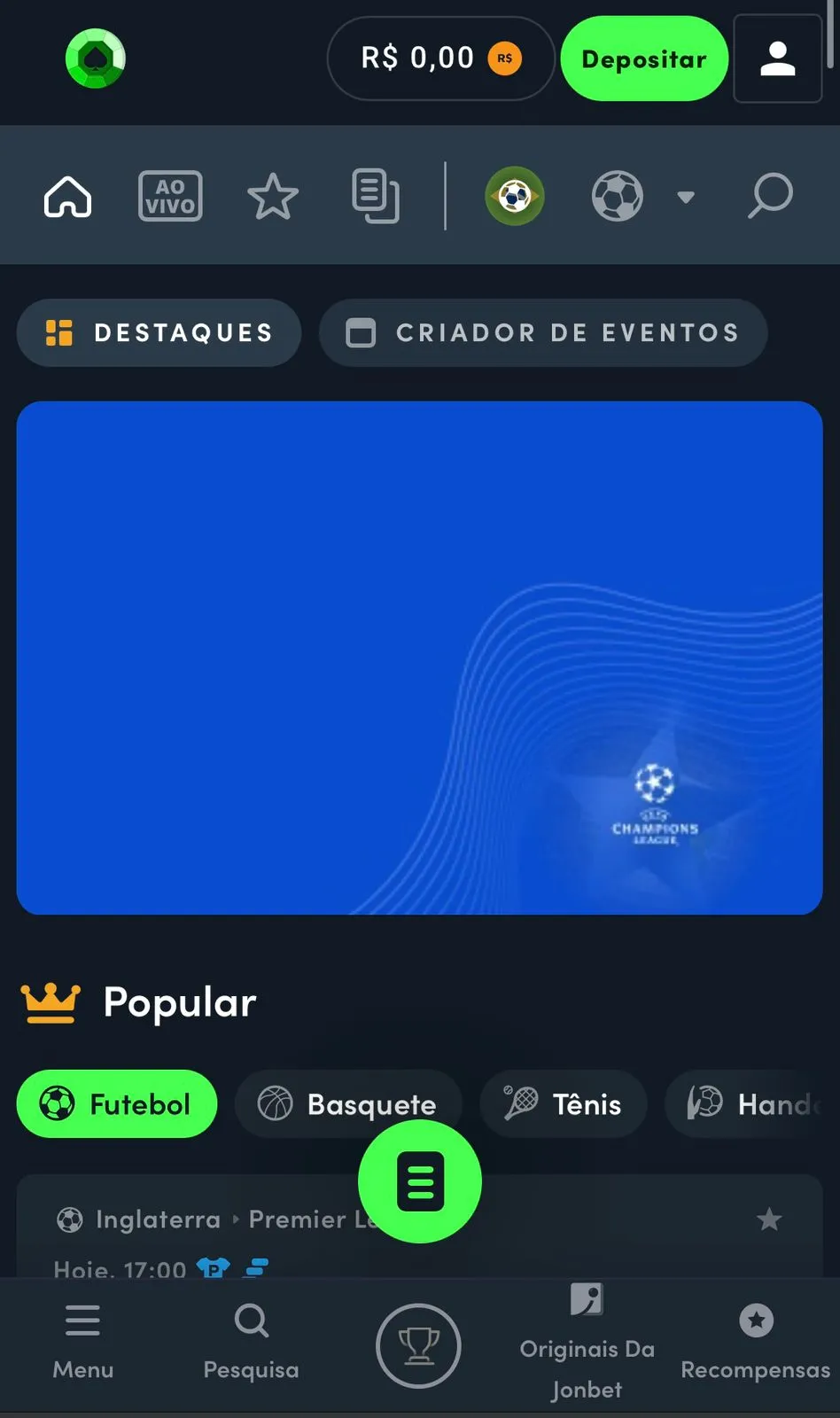The image size is (840, 1418).
Task: Open the floating green bet slip button
Action: [x=419, y=1180]
